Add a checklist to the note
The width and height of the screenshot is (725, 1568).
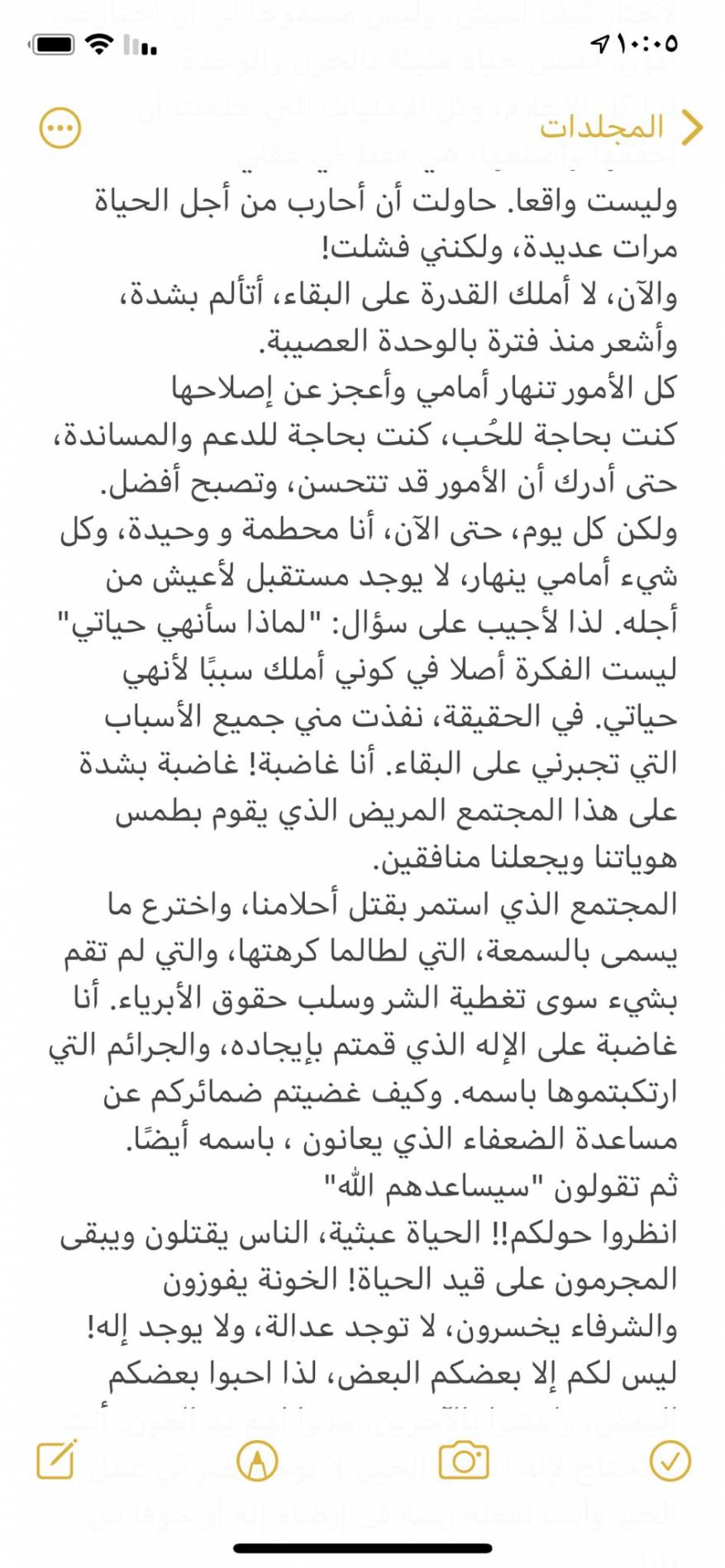[670, 1461]
